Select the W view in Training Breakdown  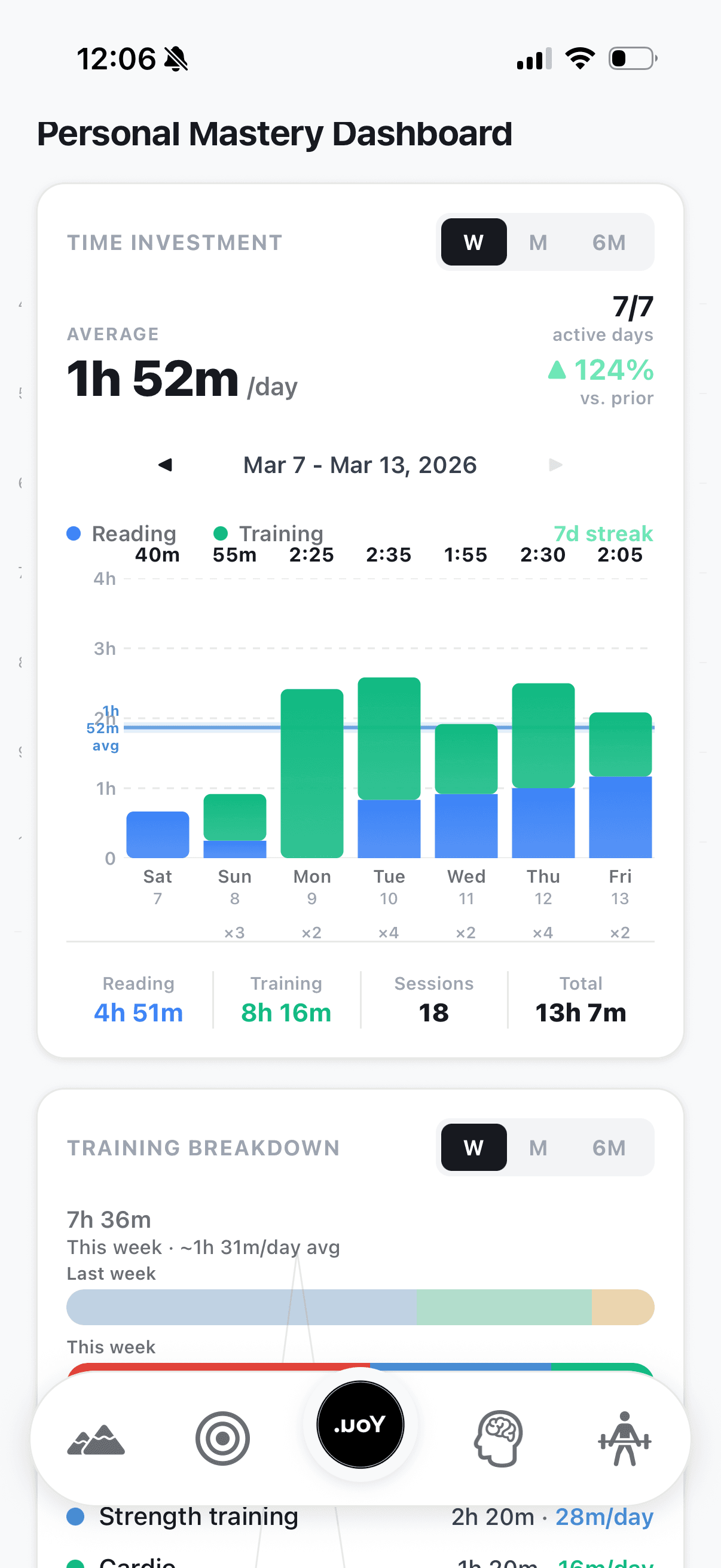[x=473, y=1148]
